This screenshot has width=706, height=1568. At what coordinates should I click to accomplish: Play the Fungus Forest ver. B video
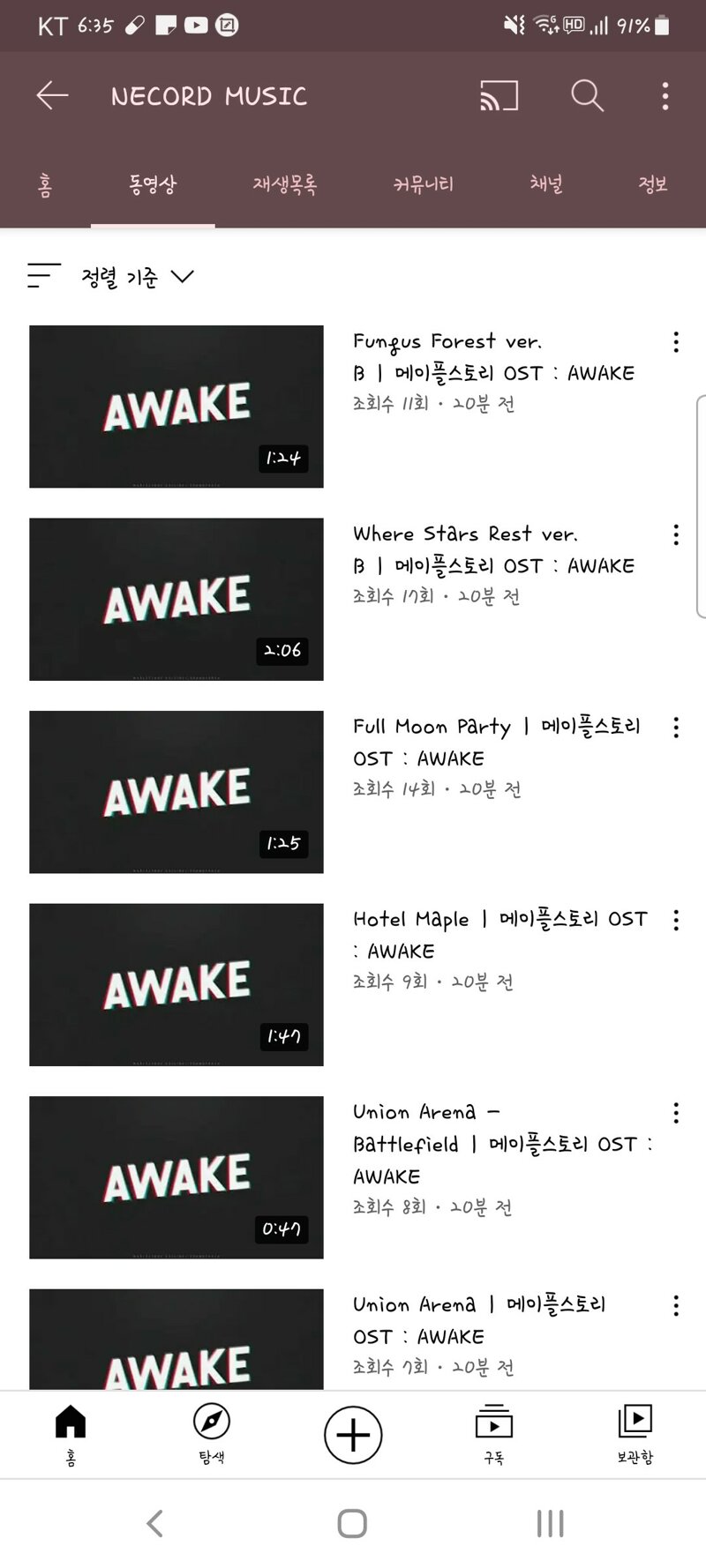pyautogui.click(x=176, y=407)
